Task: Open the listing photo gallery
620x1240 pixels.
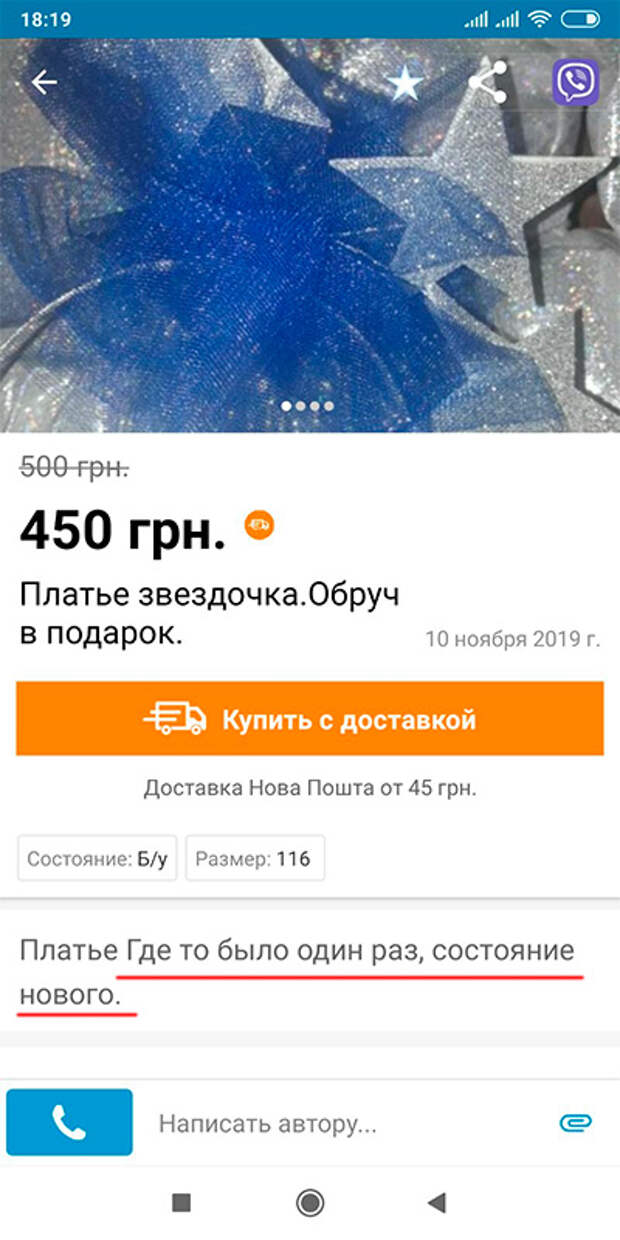Action: (x=310, y=236)
